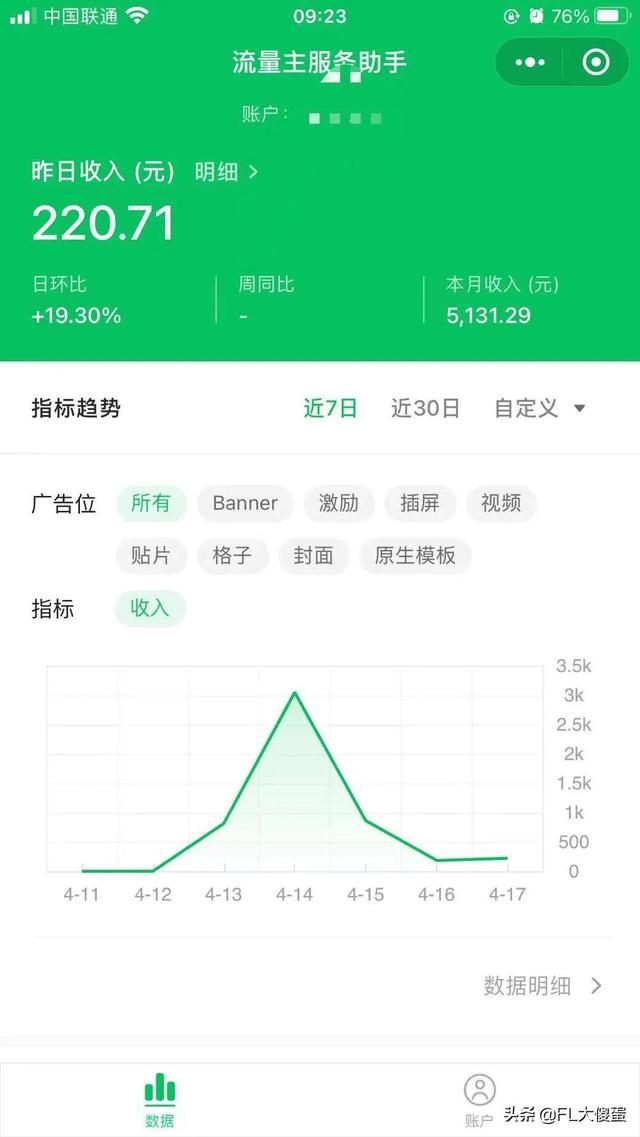Select the 所有 ad slot chip
640x1137 pixels.
click(151, 503)
